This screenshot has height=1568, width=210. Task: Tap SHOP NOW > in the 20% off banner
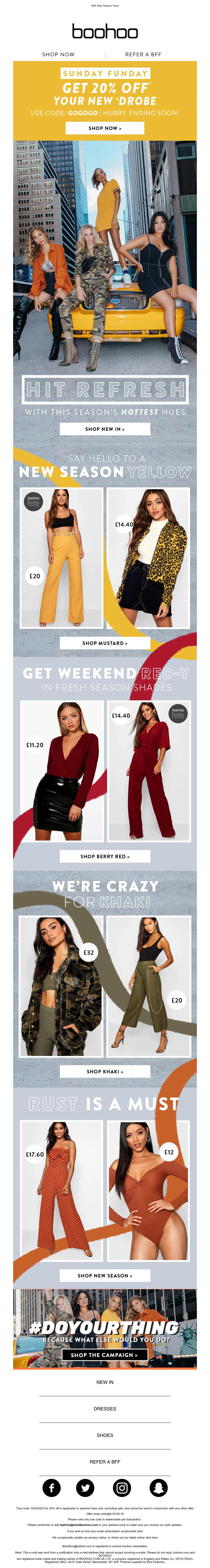[x=105, y=128]
